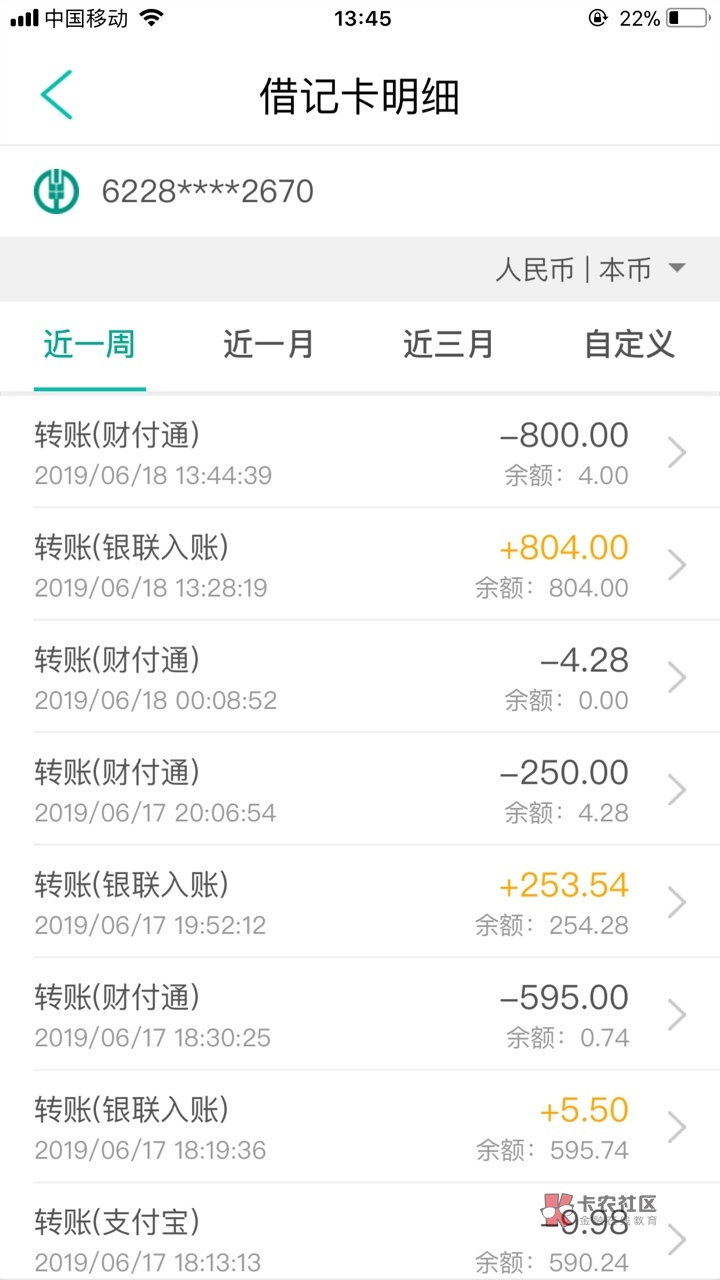Open the 支付宝 transfer at 18:13:13
This screenshot has width=720, height=1280.
coord(360,1233)
